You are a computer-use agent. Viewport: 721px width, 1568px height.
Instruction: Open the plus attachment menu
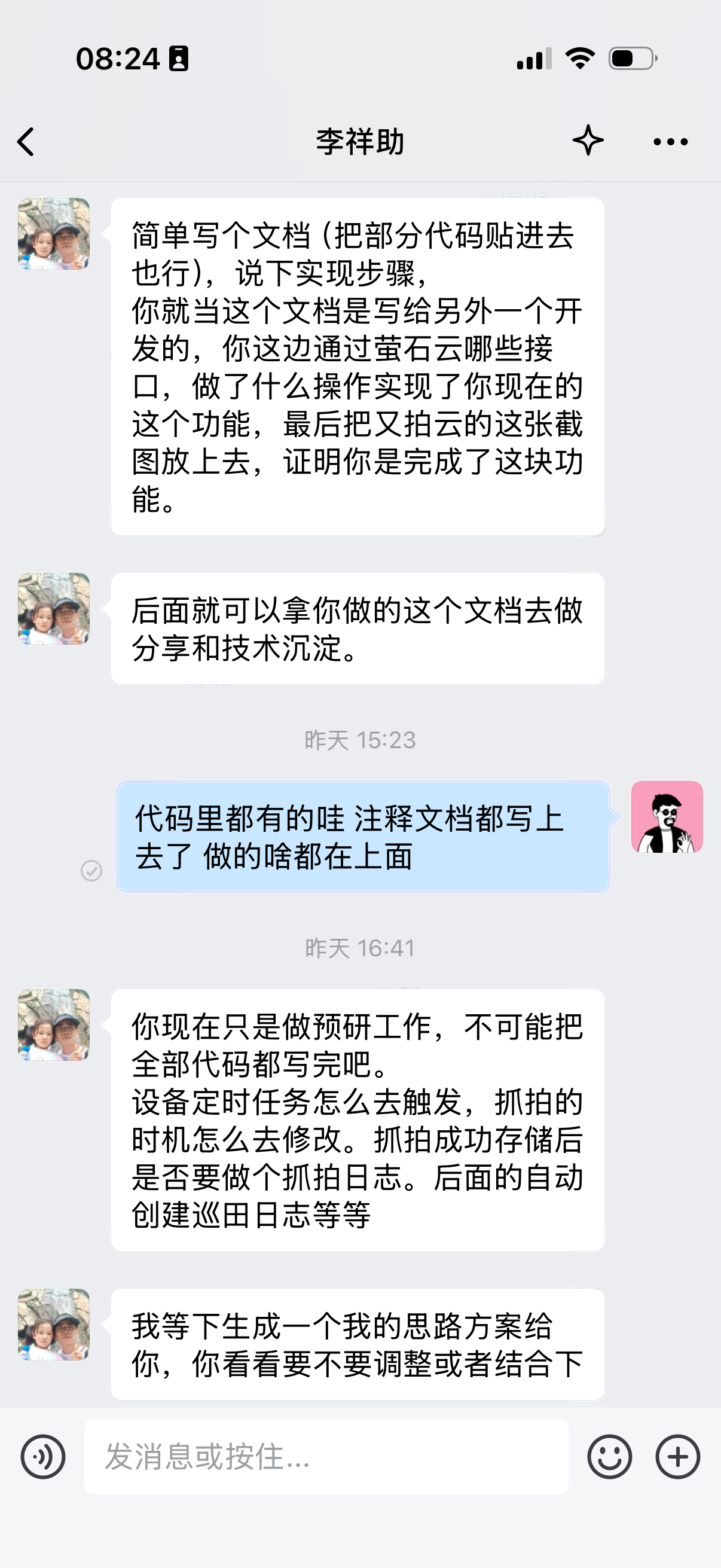pos(677,1457)
